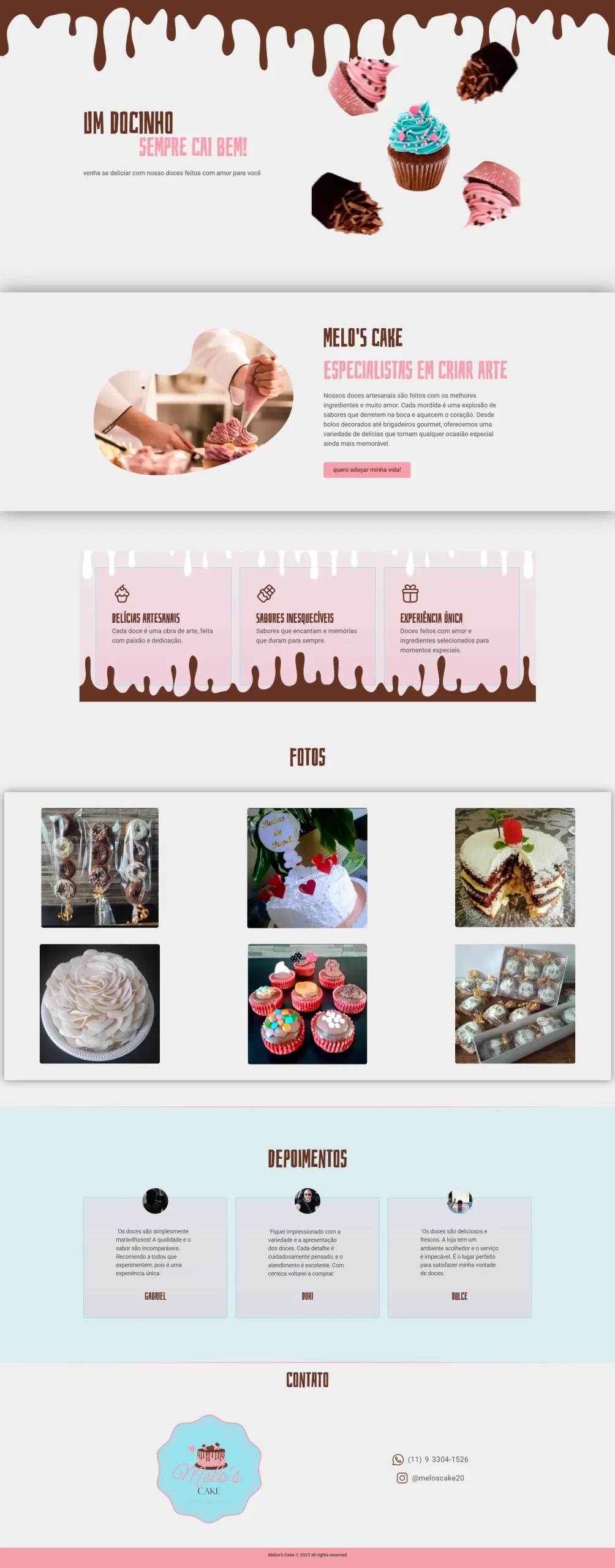View the 'Bodas de Papel' cake photo
615x1568 pixels.
[x=307, y=867]
